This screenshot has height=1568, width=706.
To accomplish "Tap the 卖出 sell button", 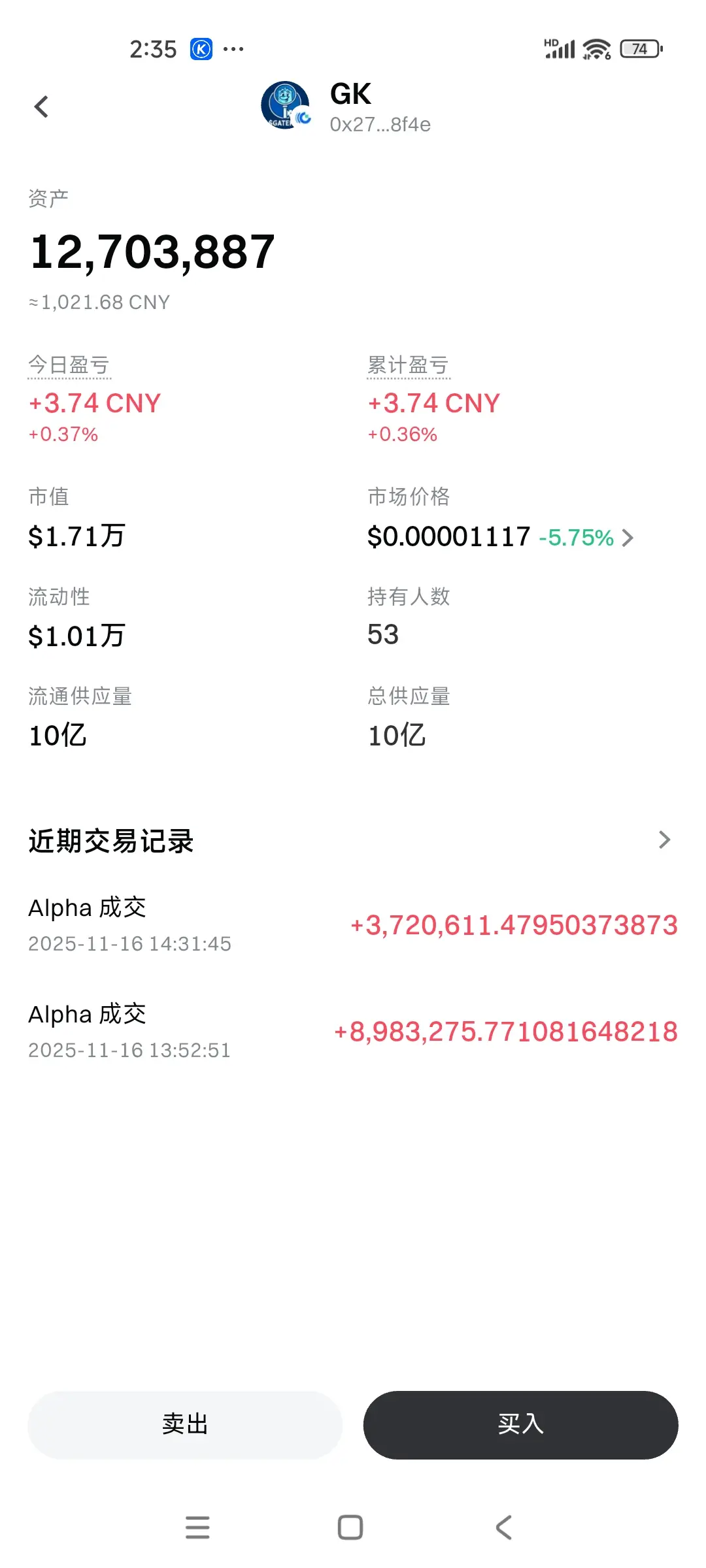I will tap(185, 1424).
